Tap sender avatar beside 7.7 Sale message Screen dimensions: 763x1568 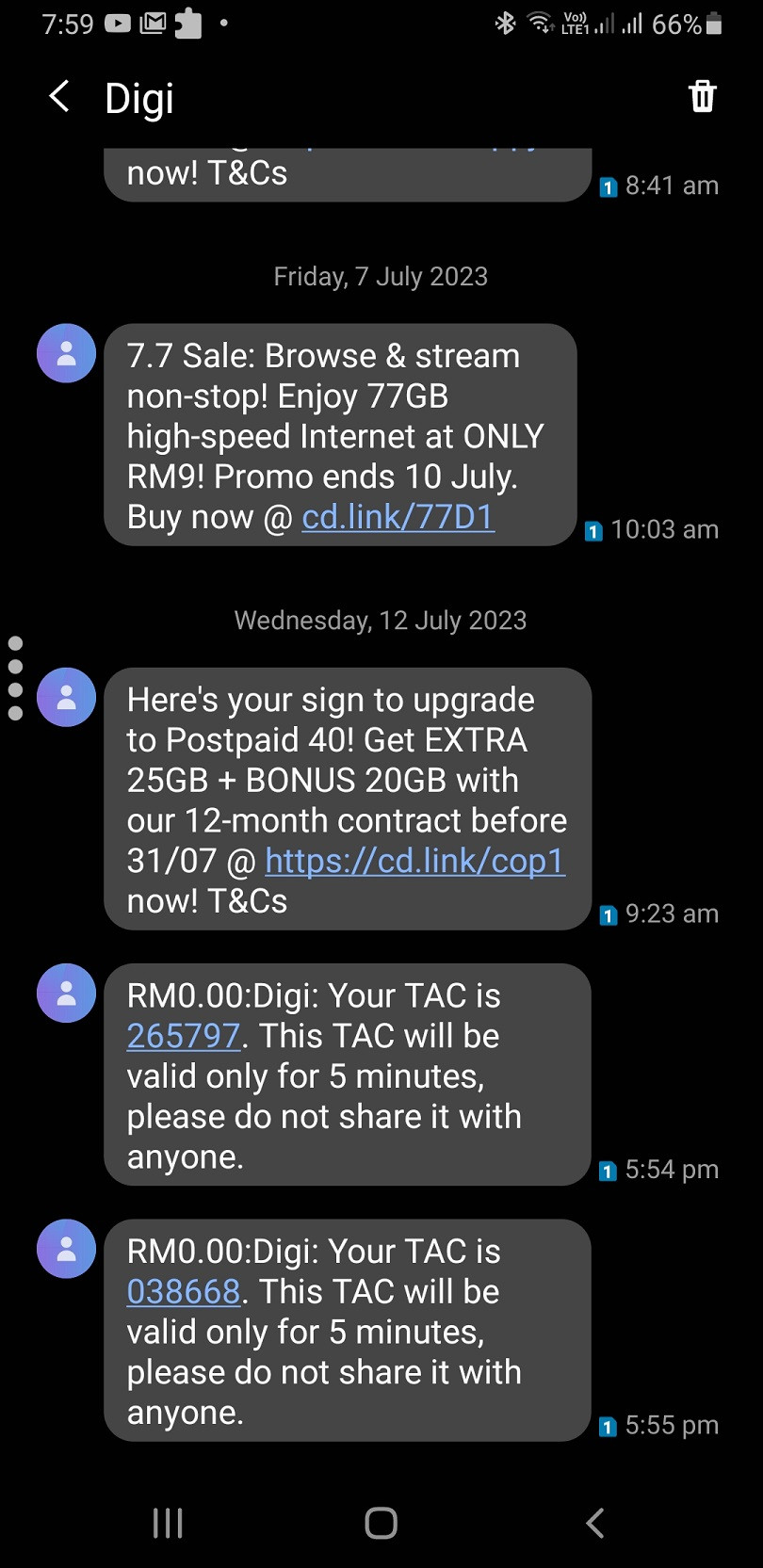click(x=66, y=353)
